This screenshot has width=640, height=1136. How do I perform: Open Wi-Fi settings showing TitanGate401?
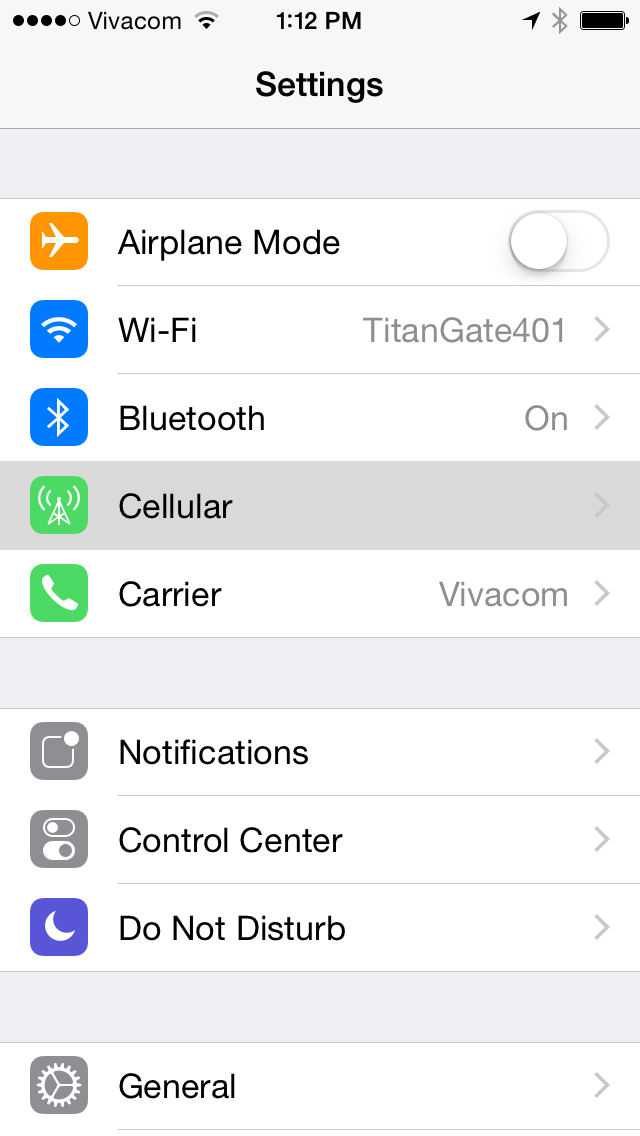pyautogui.click(x=320, y=330)
